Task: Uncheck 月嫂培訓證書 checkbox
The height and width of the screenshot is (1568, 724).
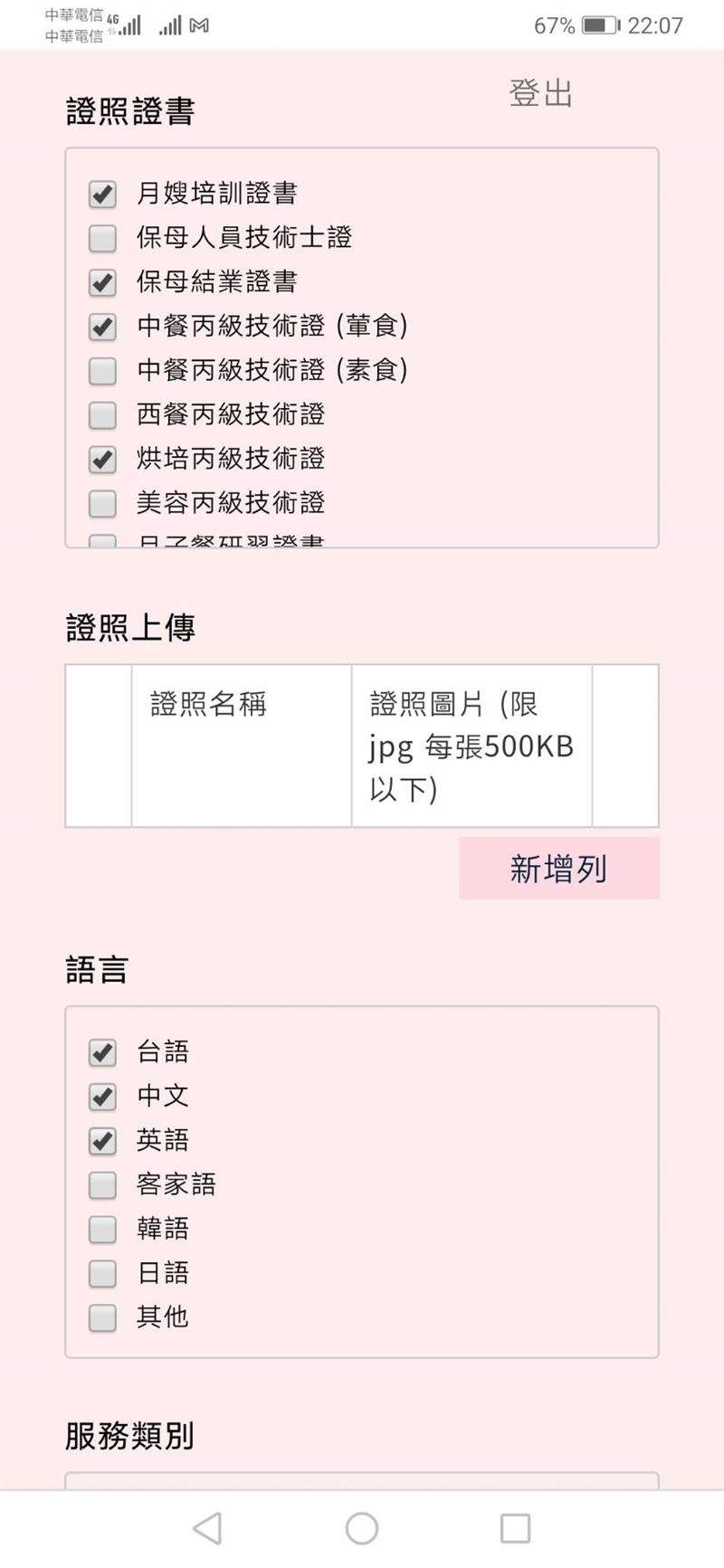Action: tap(102, 194)
